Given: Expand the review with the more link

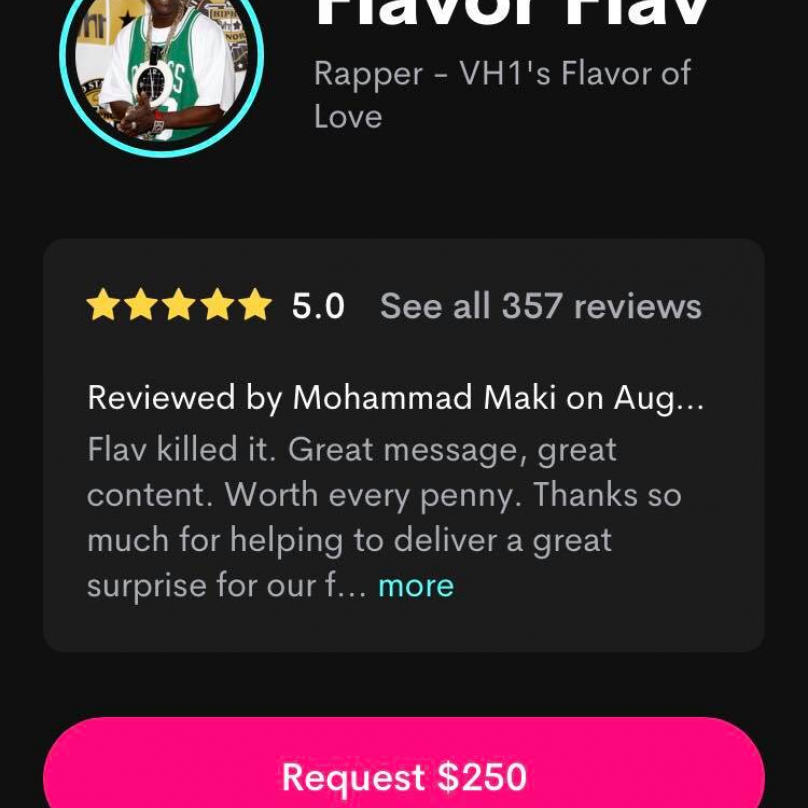Looking at the screenshot, I should tap(415, 585).
